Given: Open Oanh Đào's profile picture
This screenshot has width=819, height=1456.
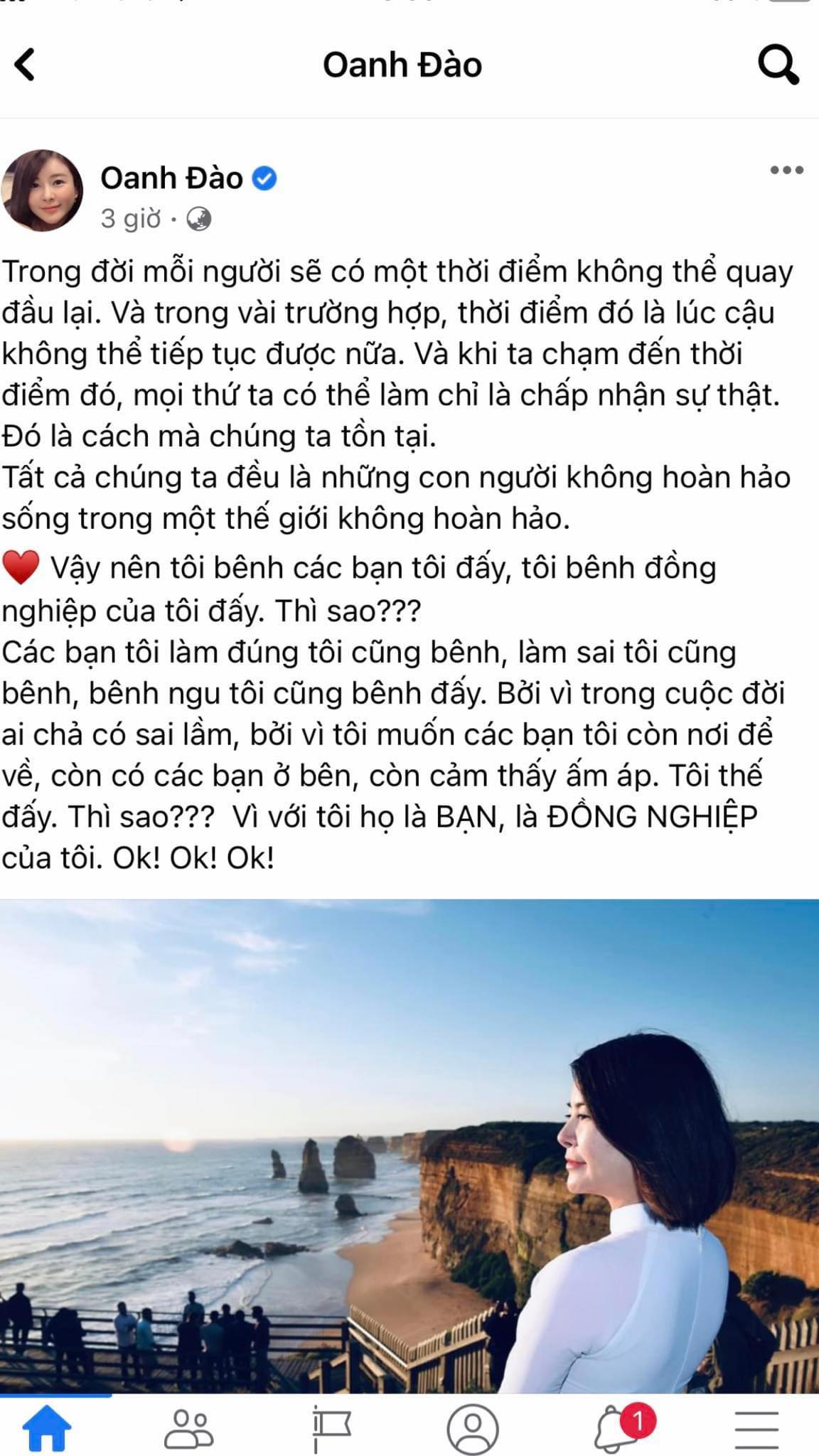Looking at the screenshot, I should click(43, 191).
